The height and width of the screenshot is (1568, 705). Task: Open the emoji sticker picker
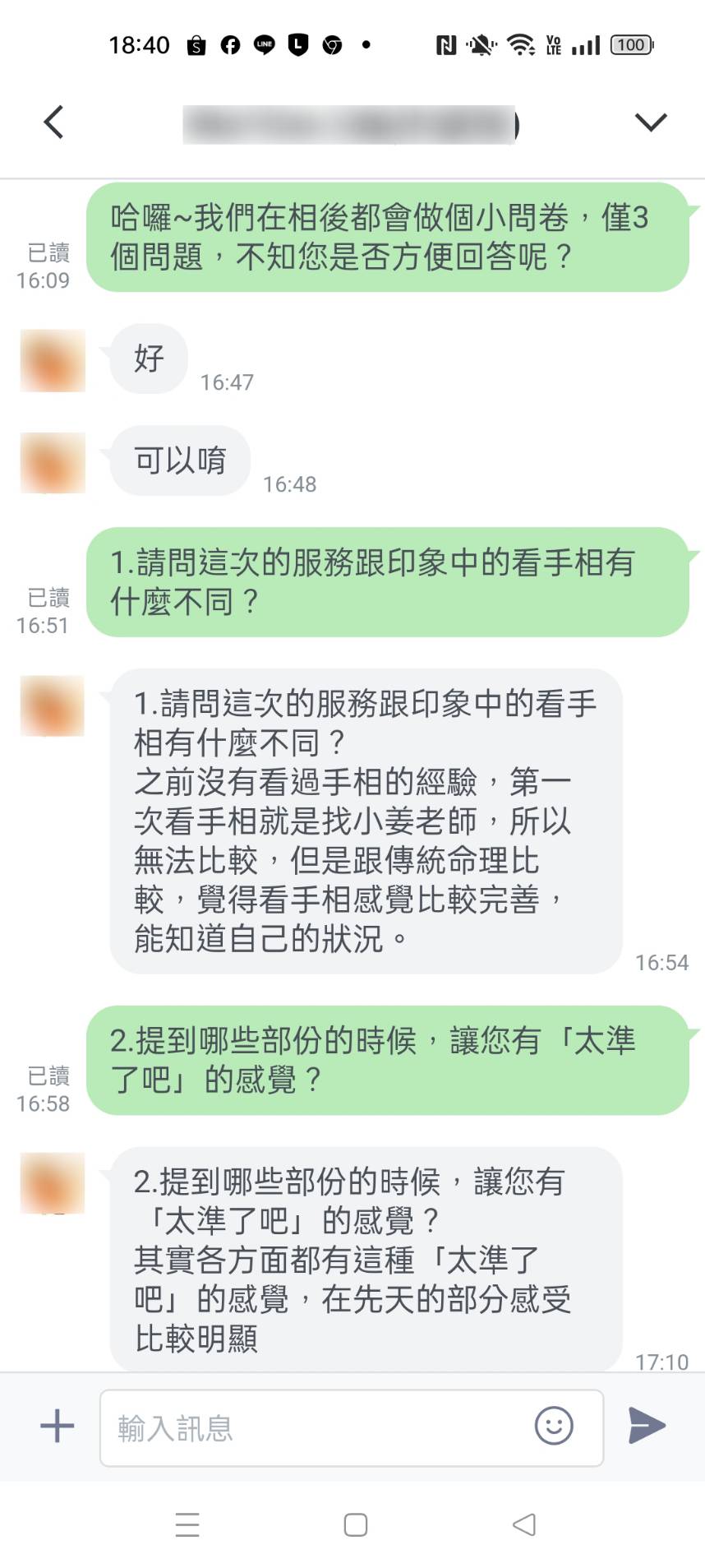pos(554,1426)
